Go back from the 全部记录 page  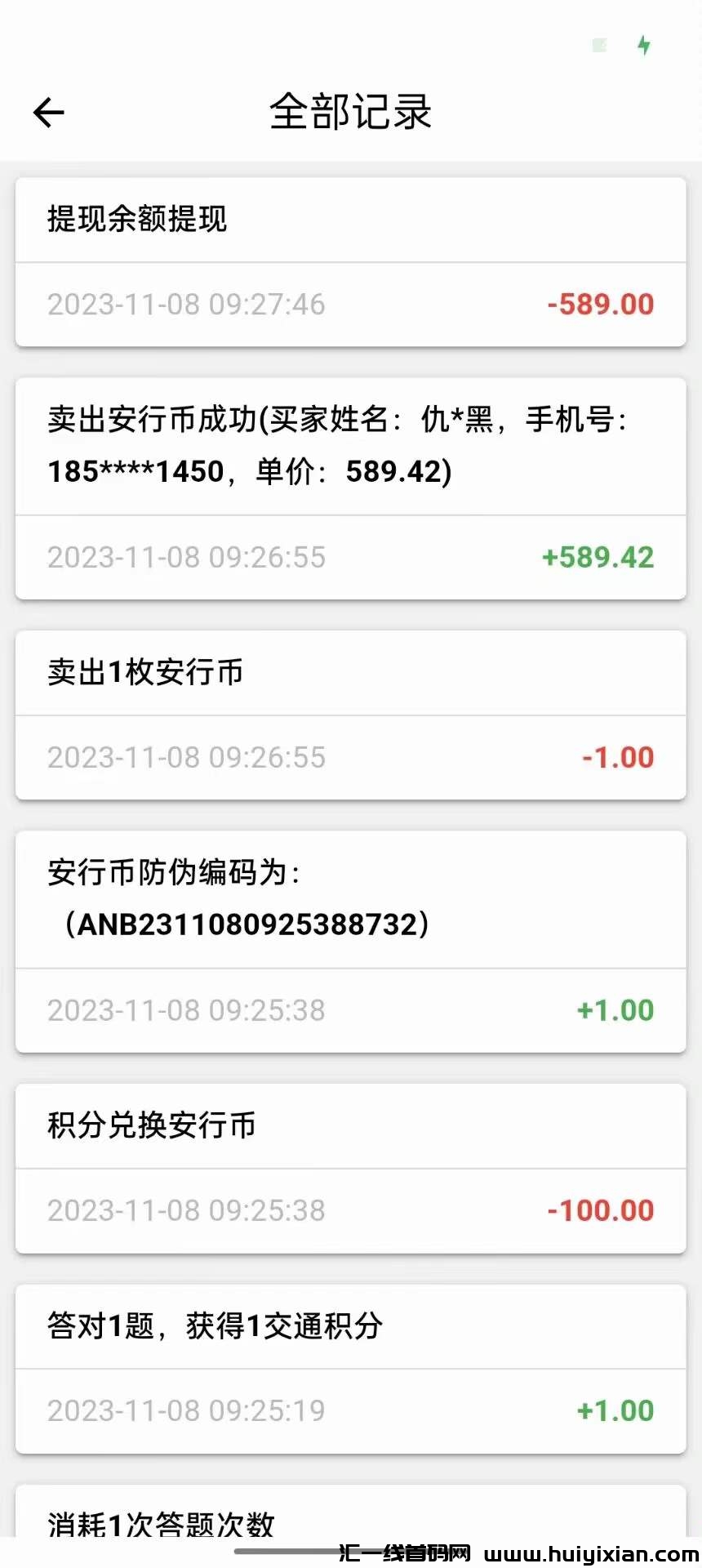coord(48,113)
